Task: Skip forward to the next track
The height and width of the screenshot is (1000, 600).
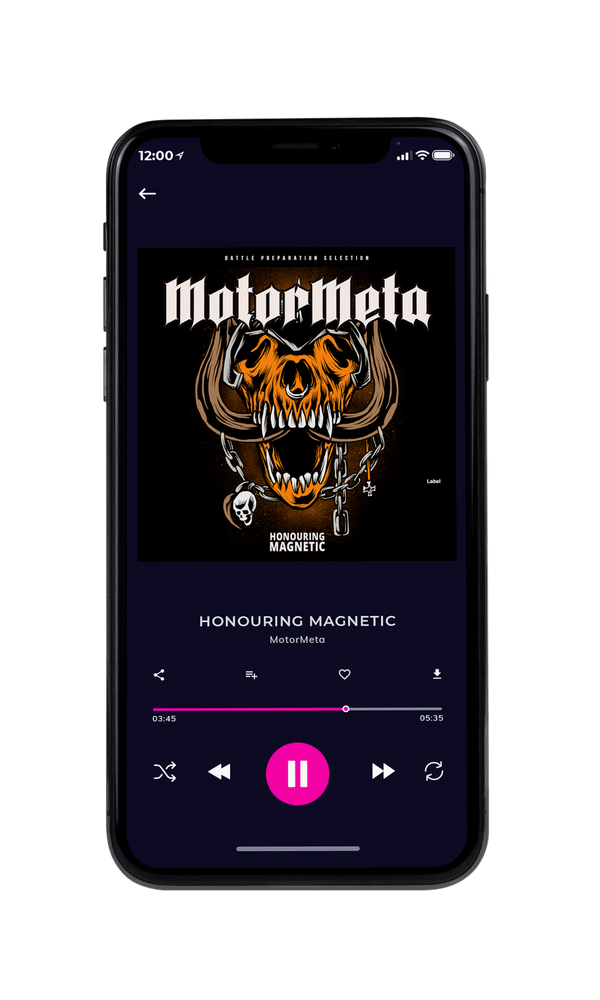Action: [x=383, y=771]
